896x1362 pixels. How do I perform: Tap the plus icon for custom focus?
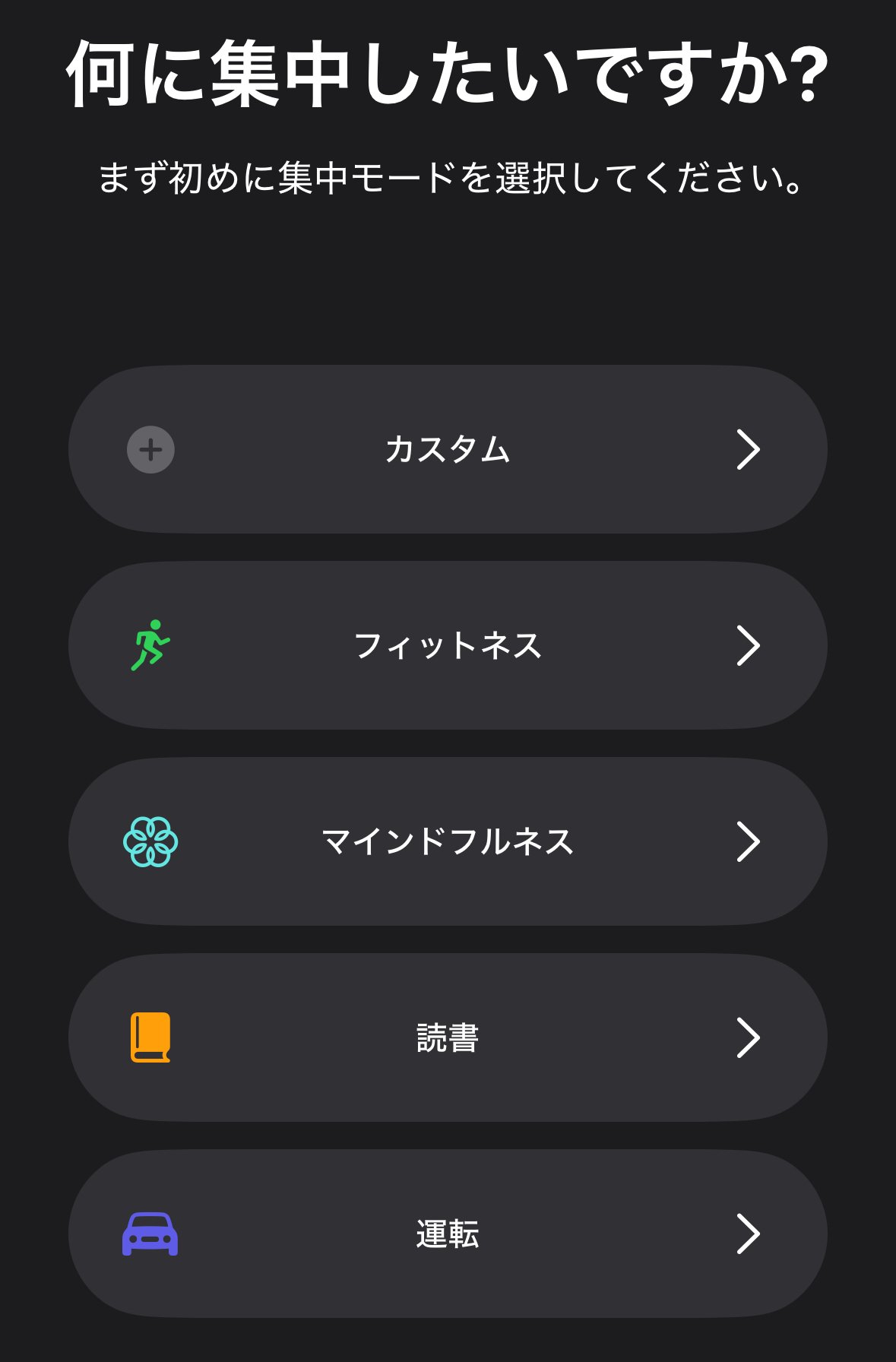pos(150,450)
